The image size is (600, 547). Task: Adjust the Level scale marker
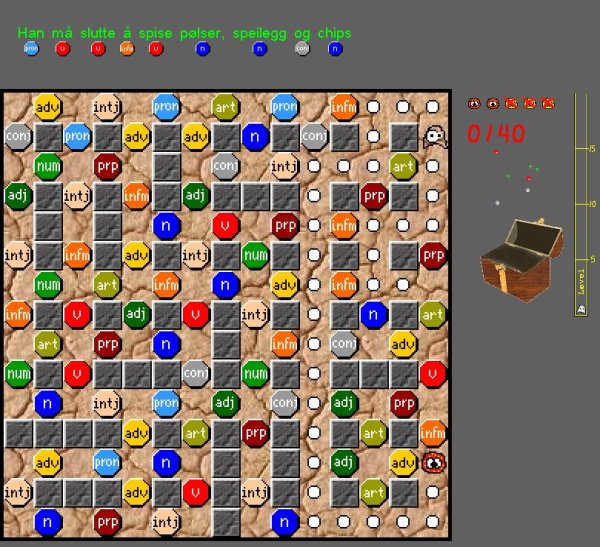click(x=580, y=310)
